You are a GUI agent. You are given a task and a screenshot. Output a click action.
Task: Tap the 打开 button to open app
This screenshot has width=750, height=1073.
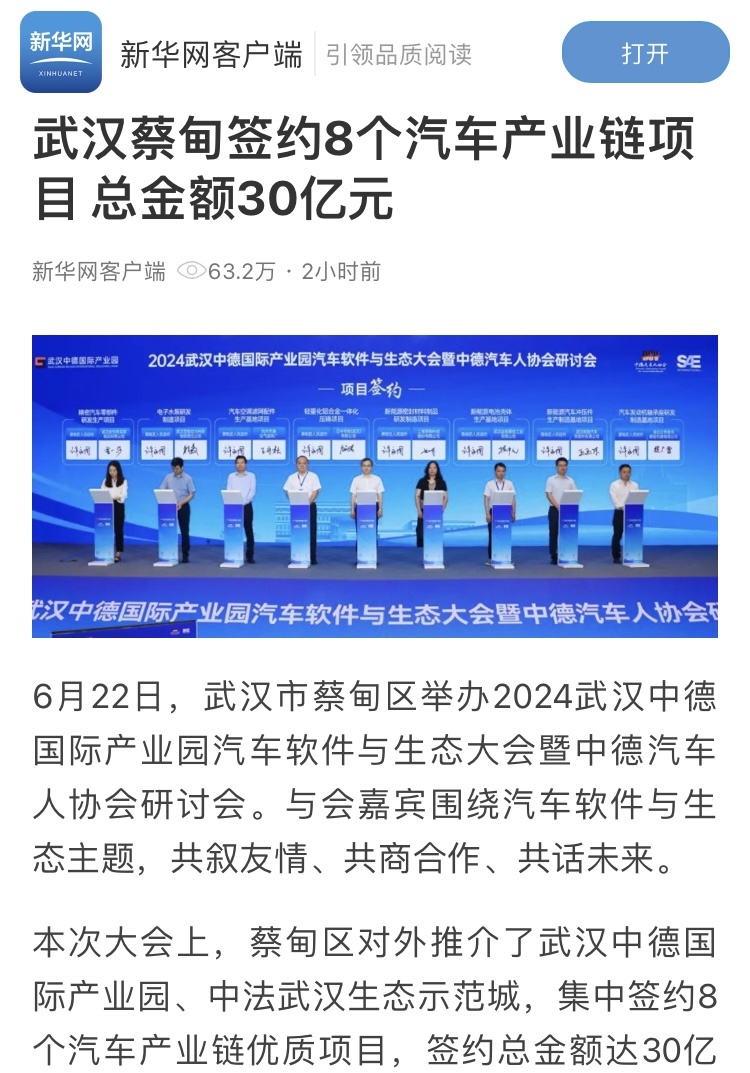coord(645,53)
